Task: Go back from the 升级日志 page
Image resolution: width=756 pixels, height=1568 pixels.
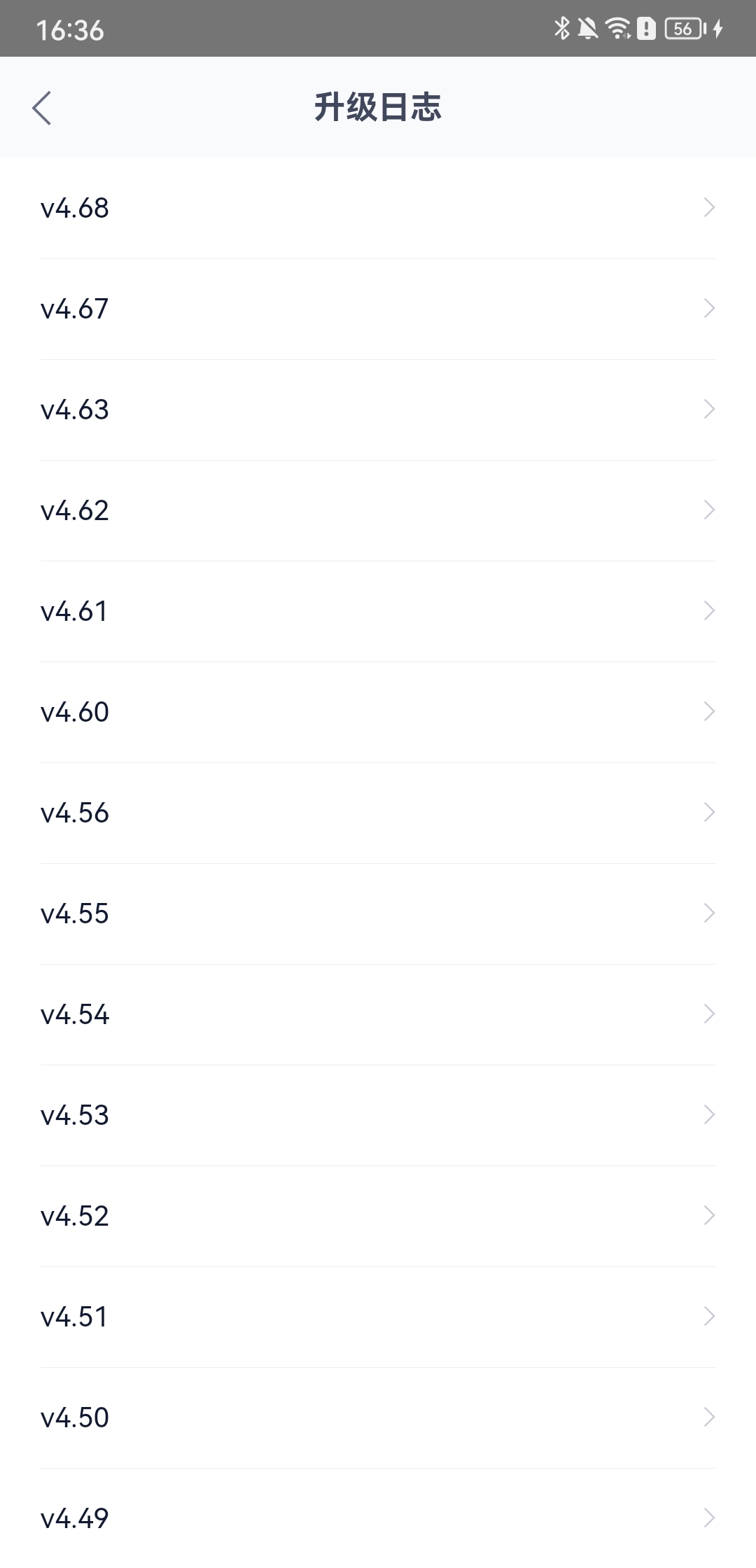Action: pos(42,108)
